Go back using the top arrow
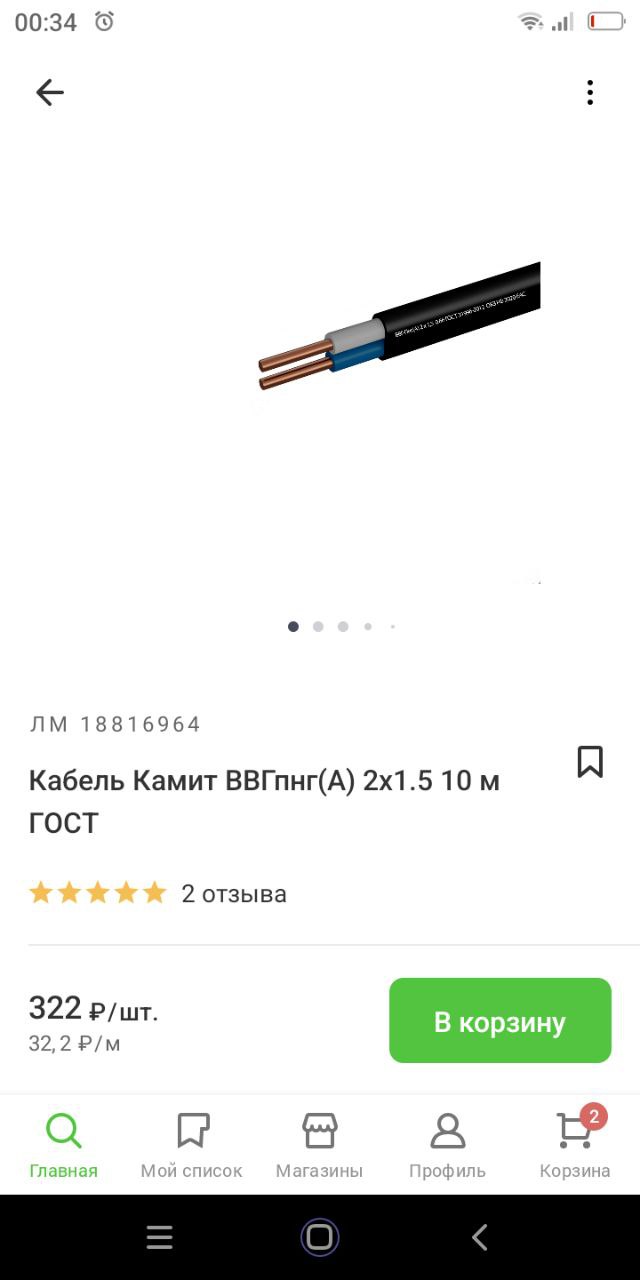 (49, 93)
